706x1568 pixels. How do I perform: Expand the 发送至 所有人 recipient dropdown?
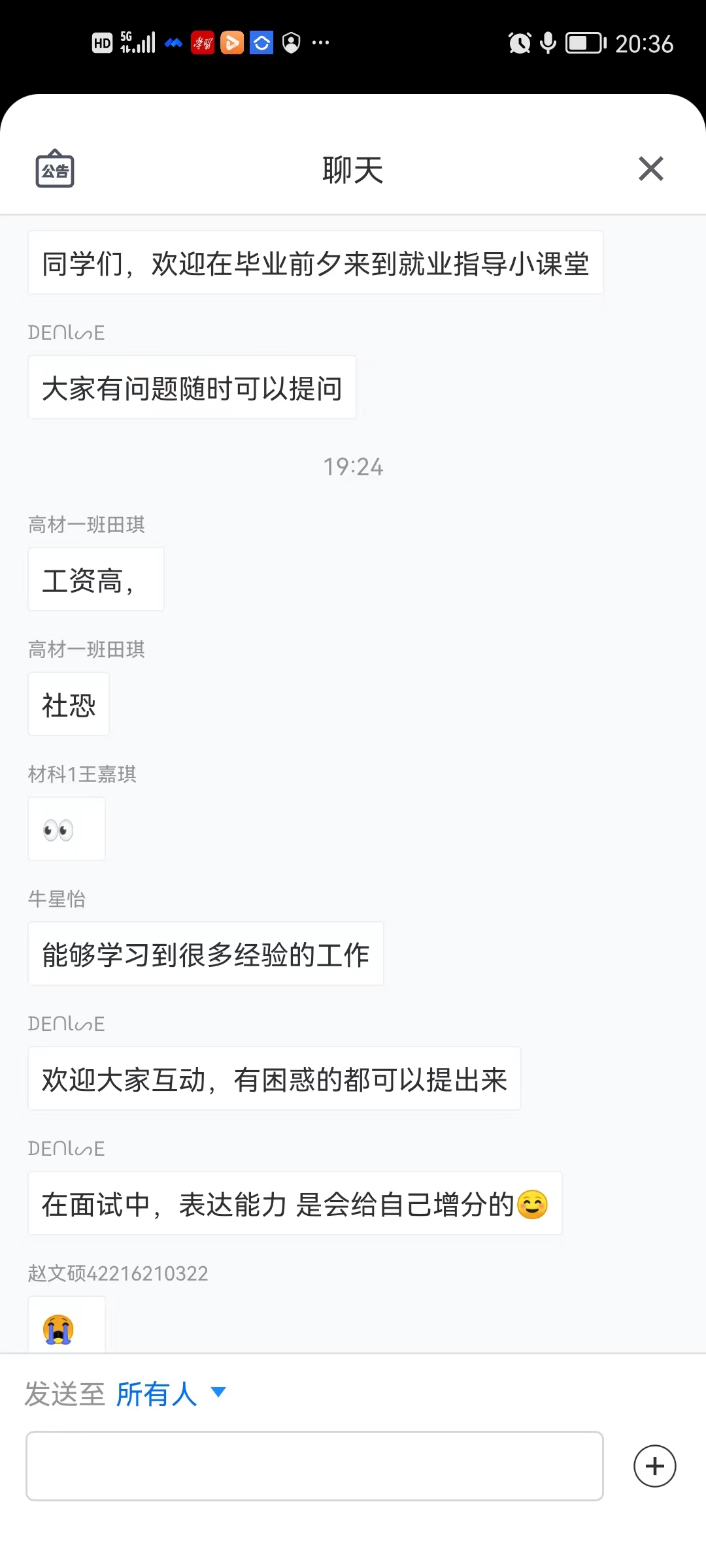pyautogui.click(x=171, y=1394)
